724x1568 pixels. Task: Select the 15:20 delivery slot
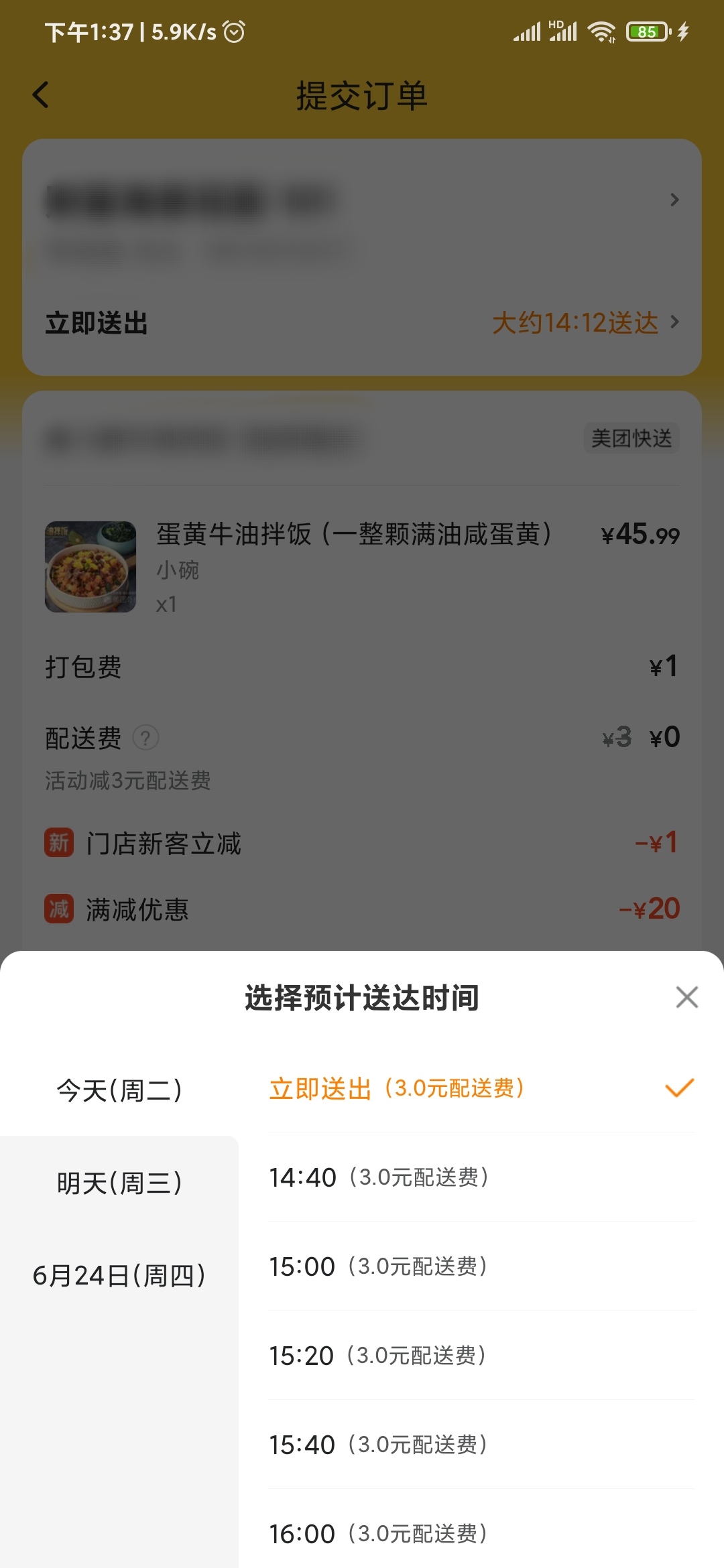coord(379,1354)
